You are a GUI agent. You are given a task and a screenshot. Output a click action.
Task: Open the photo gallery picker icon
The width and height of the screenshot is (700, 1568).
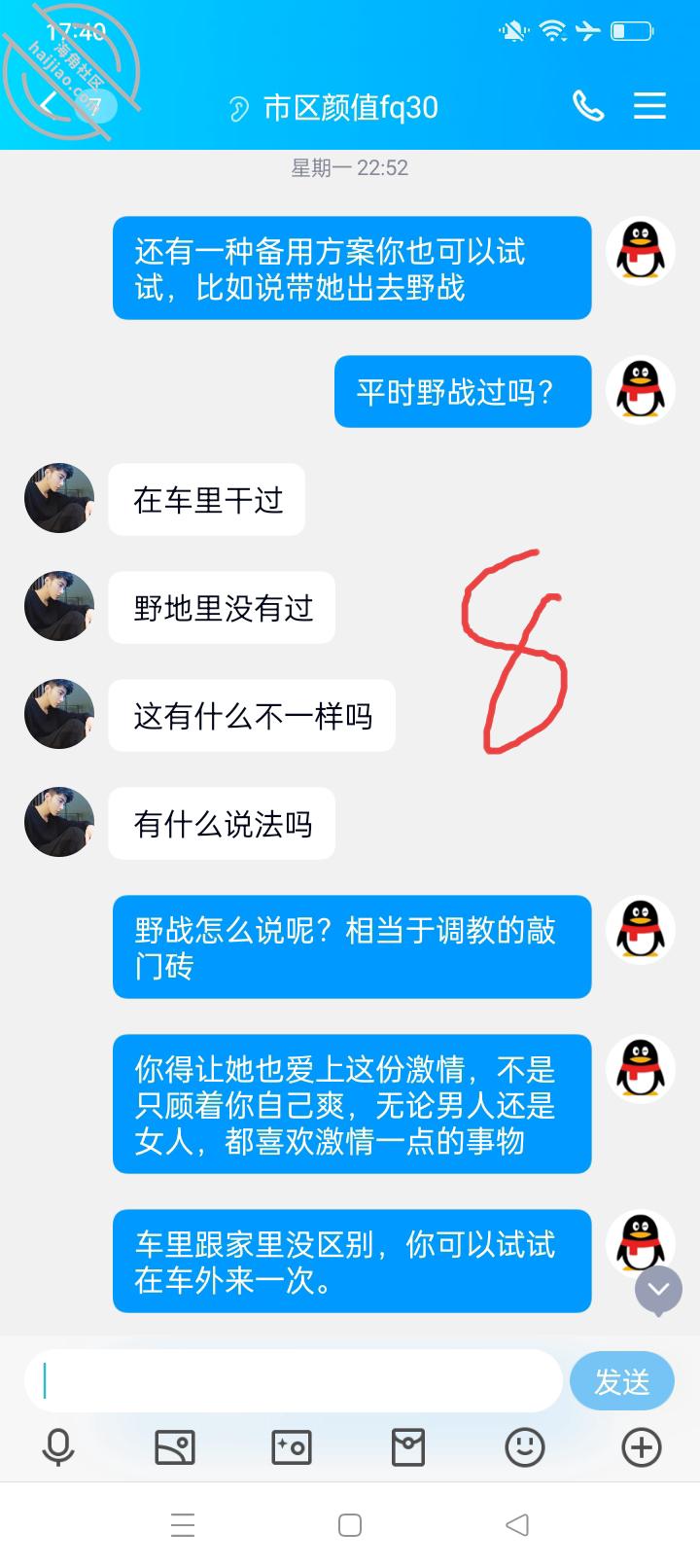pos(175,1447)
